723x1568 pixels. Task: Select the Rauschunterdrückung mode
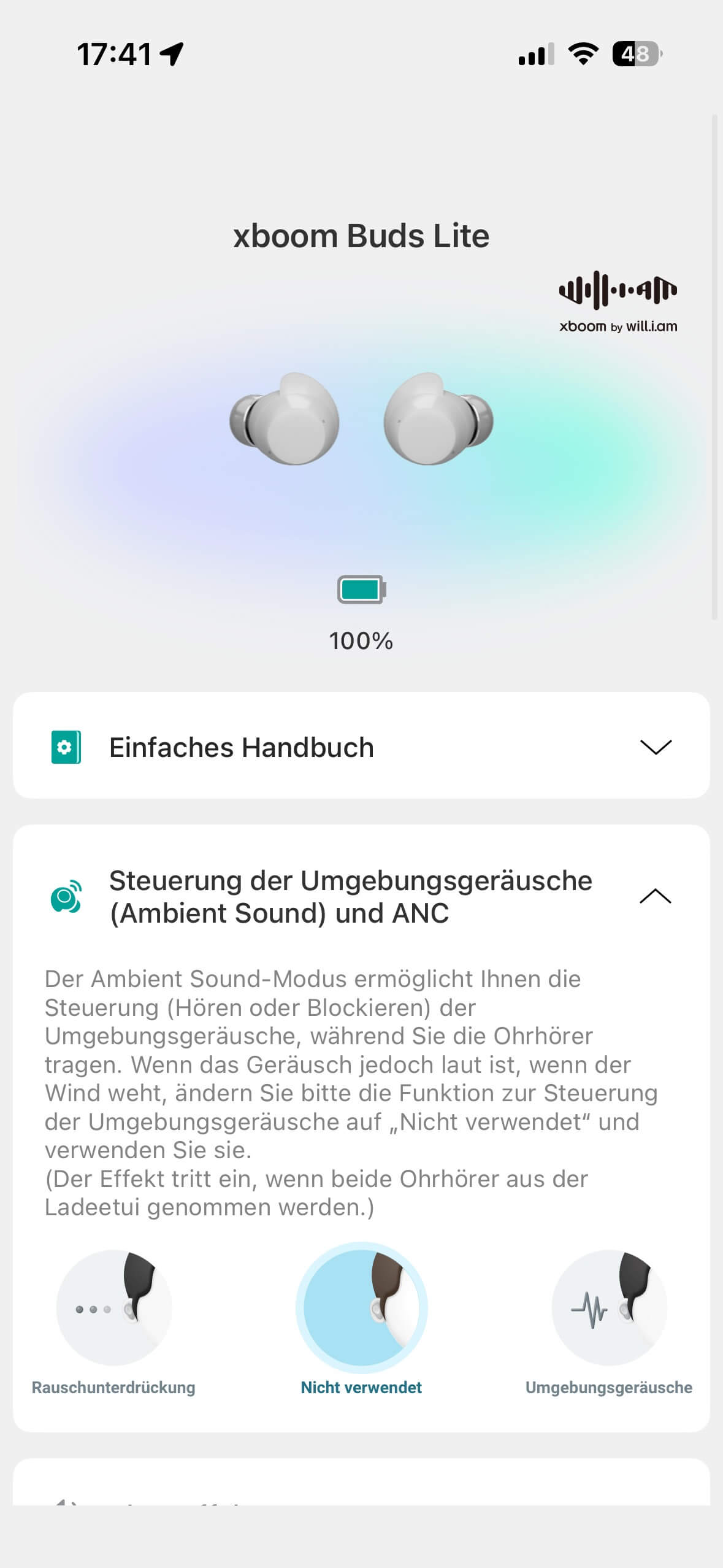pos(114,1308)
